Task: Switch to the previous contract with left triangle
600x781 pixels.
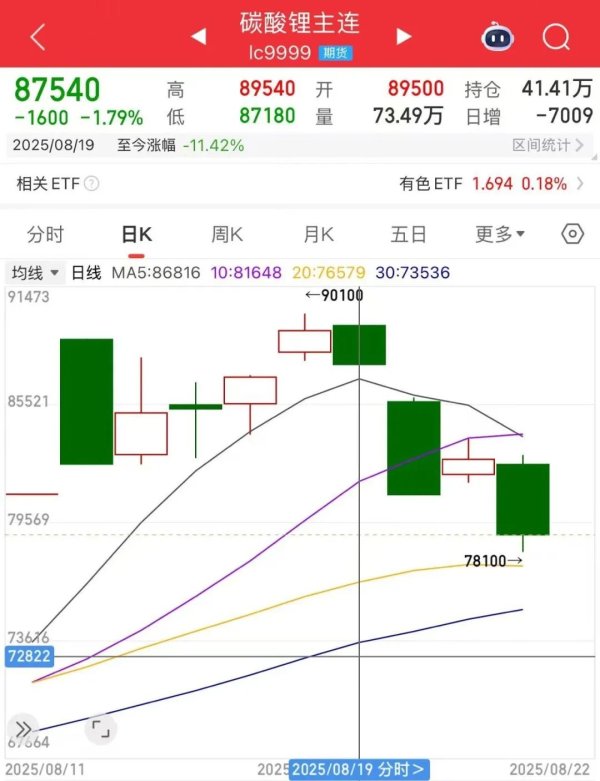Action: (x=199, y=37)
